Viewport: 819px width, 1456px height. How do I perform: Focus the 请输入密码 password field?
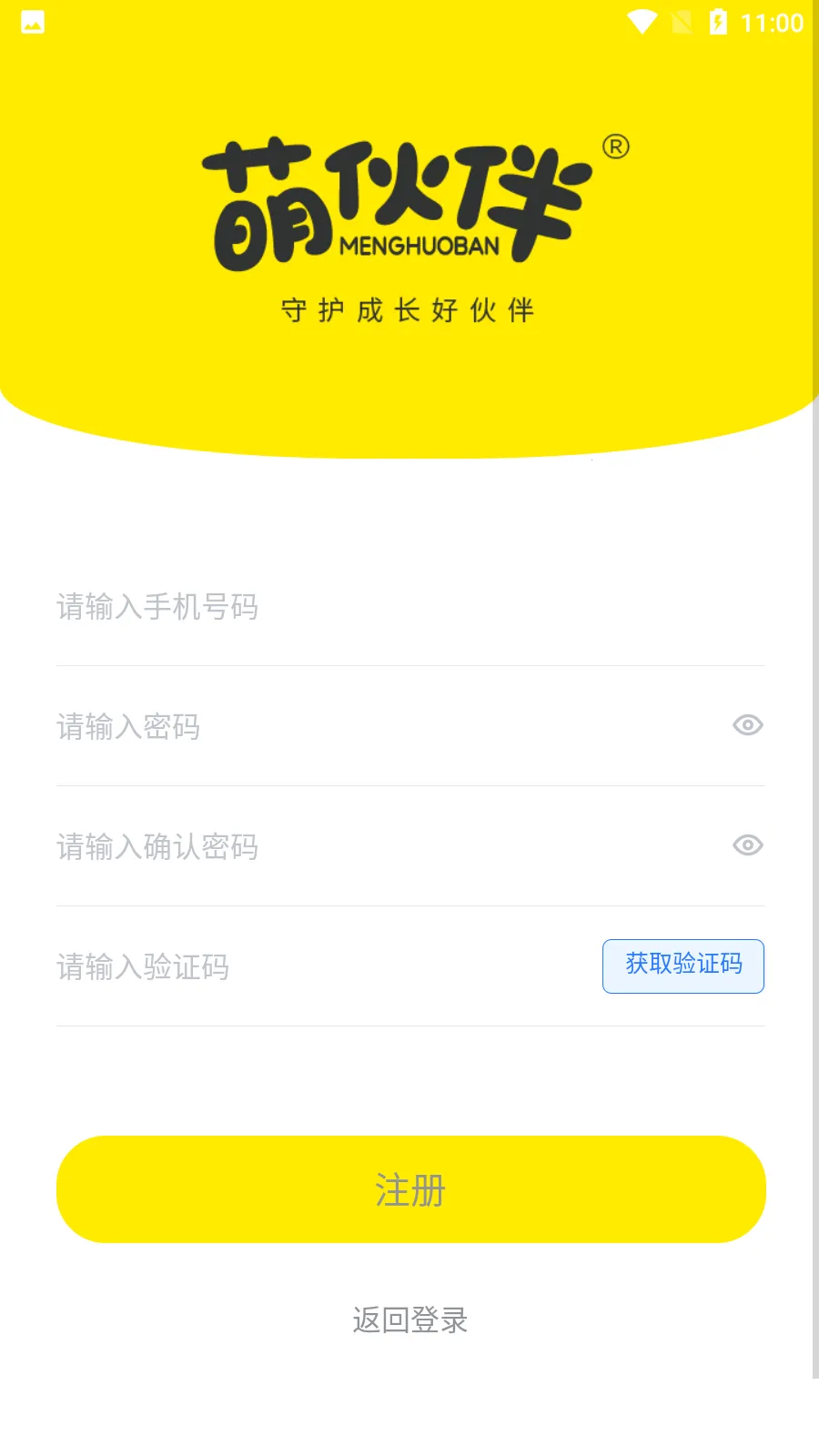[382, 727]
